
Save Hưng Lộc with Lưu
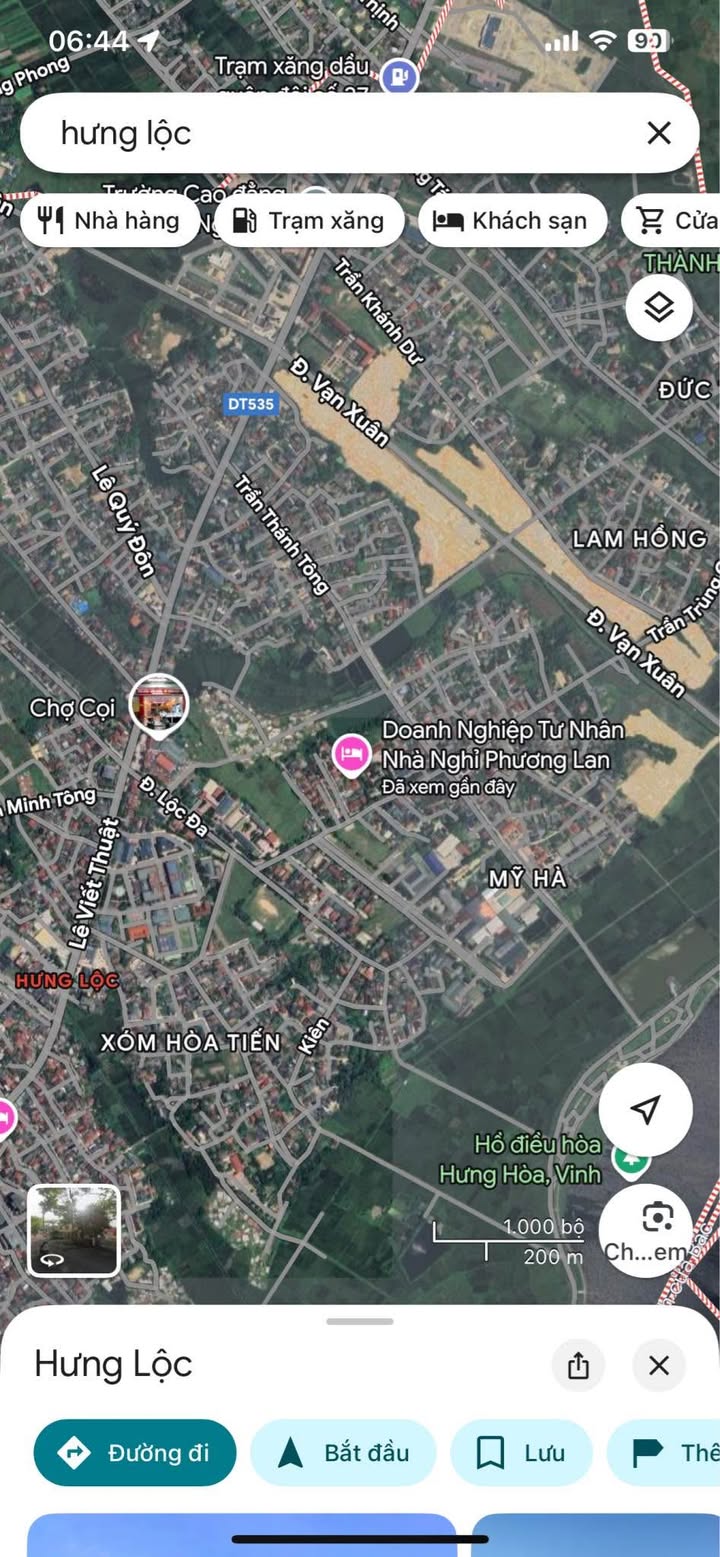(521, 1453)
